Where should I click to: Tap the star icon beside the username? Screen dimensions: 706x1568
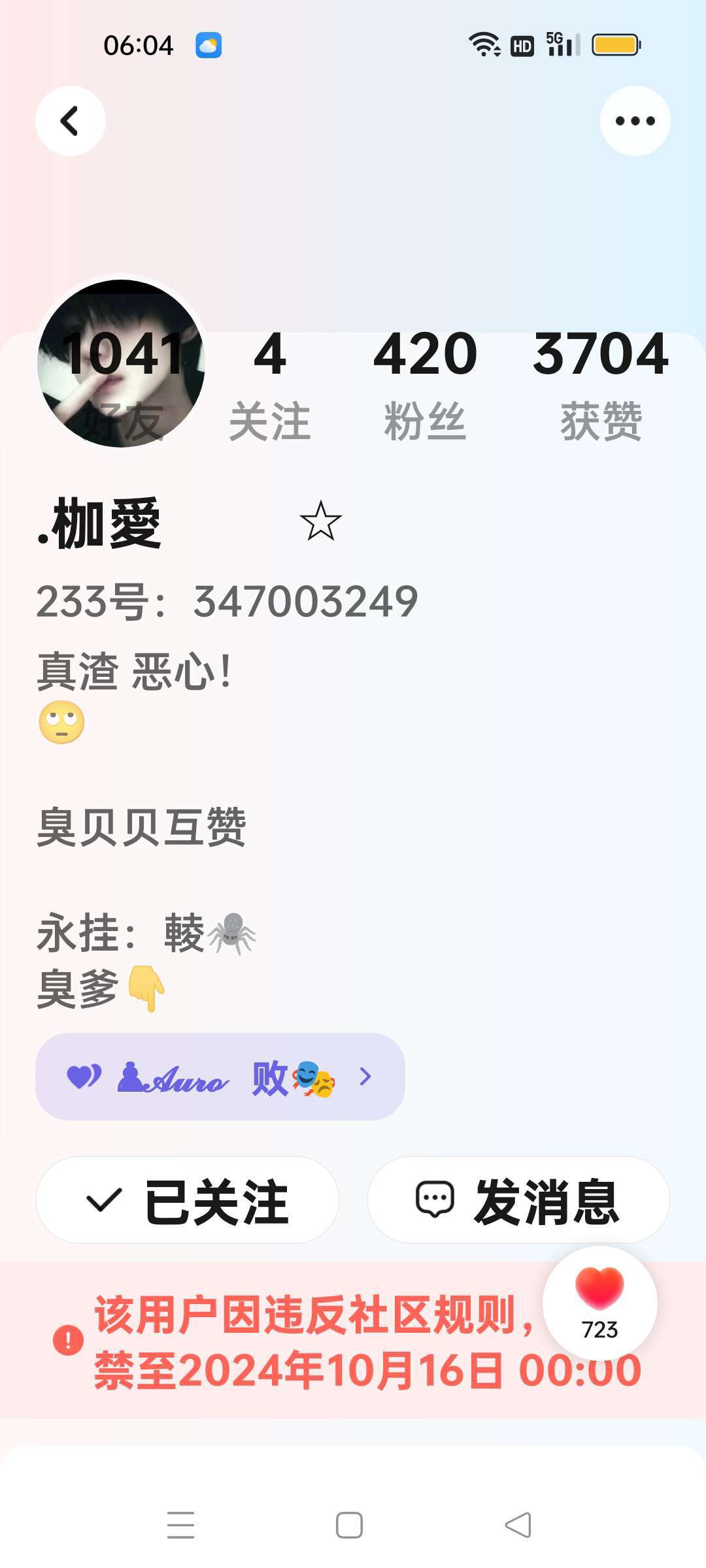(x=320, y=521)
